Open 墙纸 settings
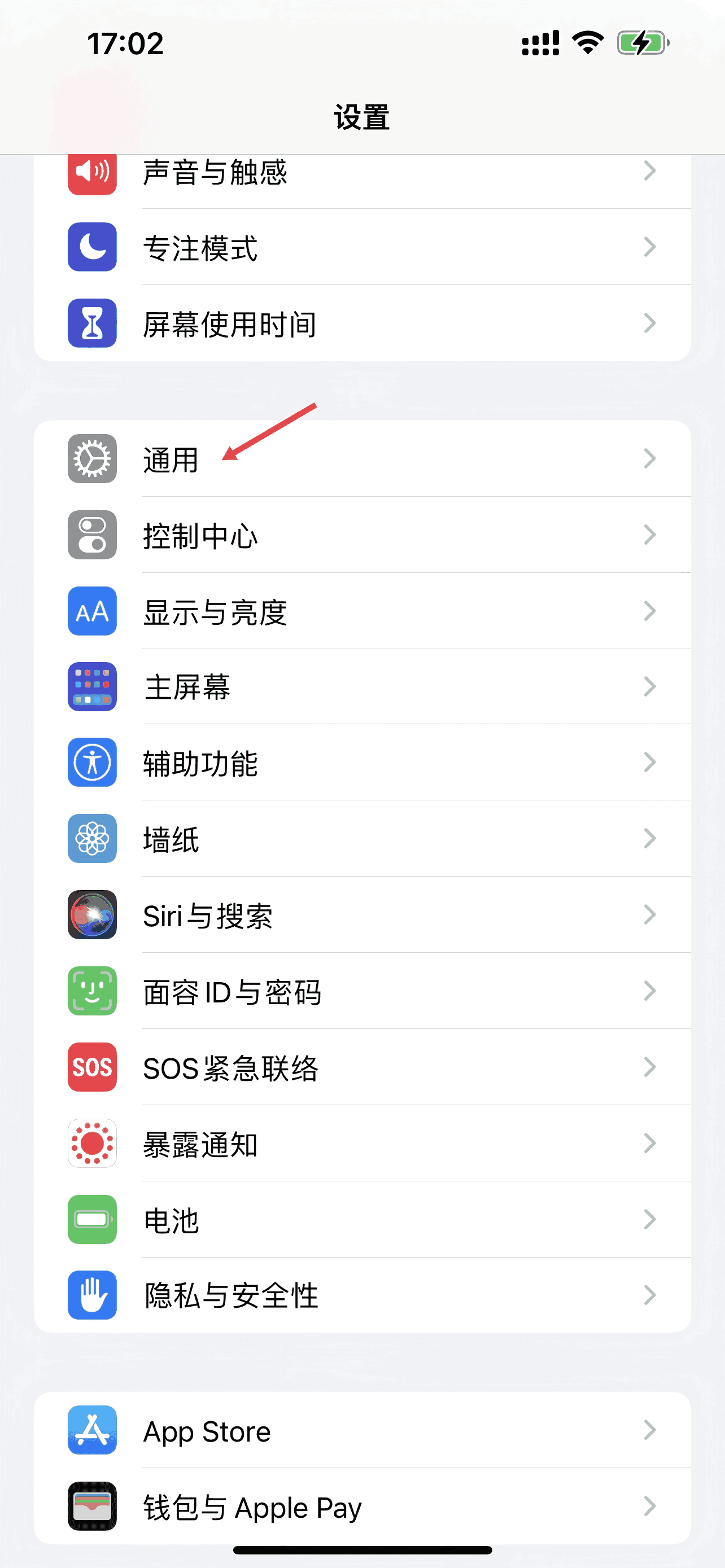Screen dimensions: 725x1568 [361, 839]
